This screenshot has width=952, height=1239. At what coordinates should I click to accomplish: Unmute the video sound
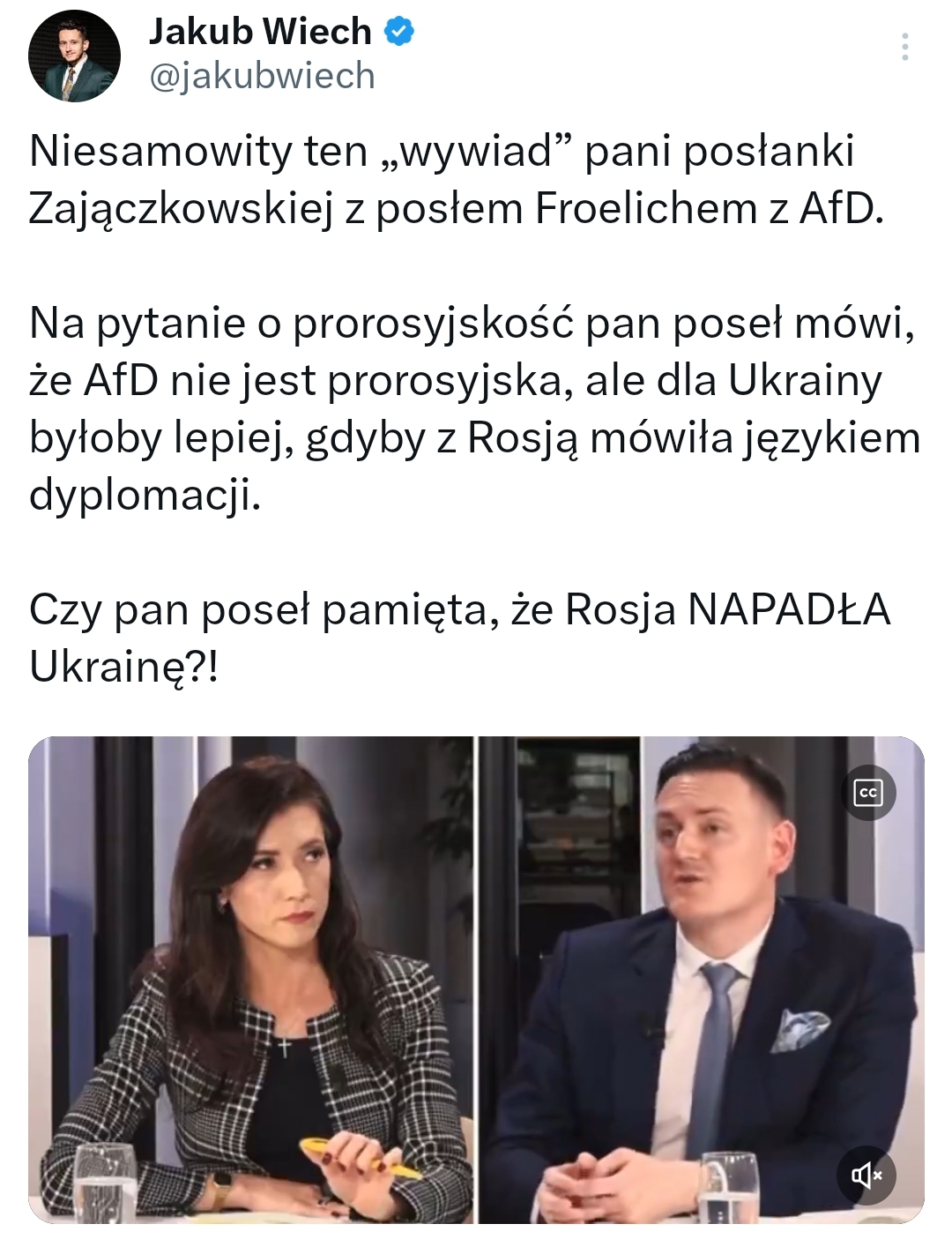tap(866, 1174)
